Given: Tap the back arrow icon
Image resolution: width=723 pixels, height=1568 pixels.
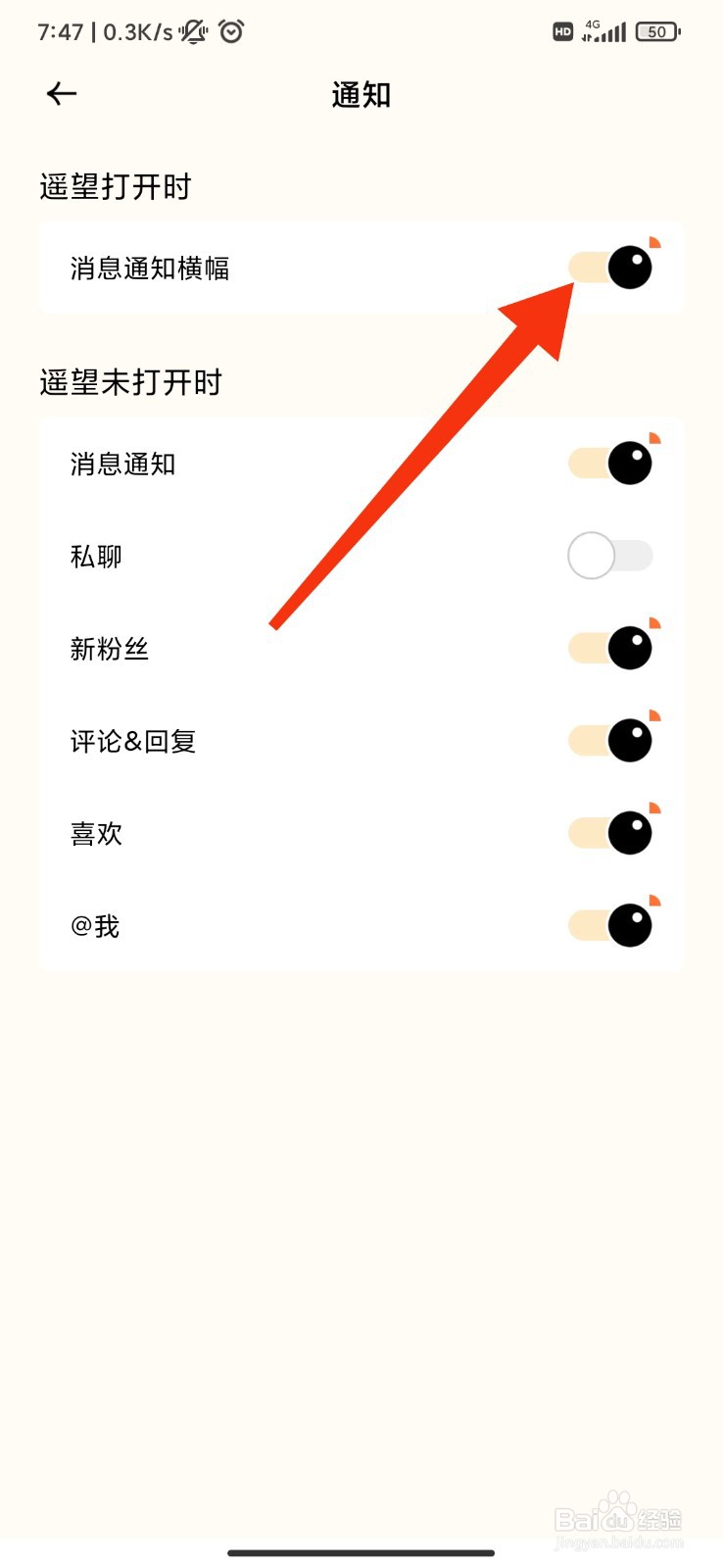Looking at the screenshot, I should [x=61, y=93].
